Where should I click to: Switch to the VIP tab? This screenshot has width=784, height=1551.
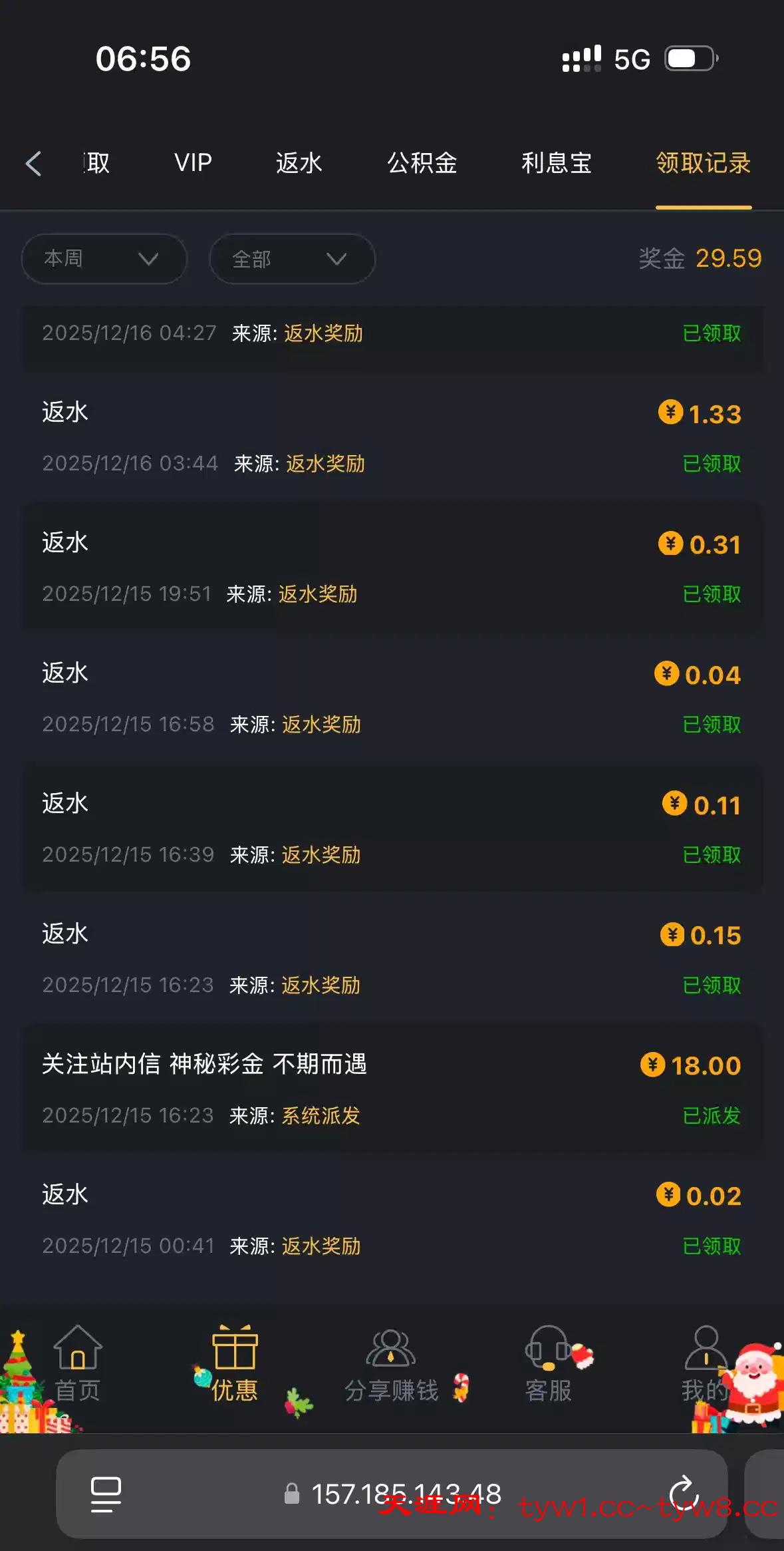point(193,163)
